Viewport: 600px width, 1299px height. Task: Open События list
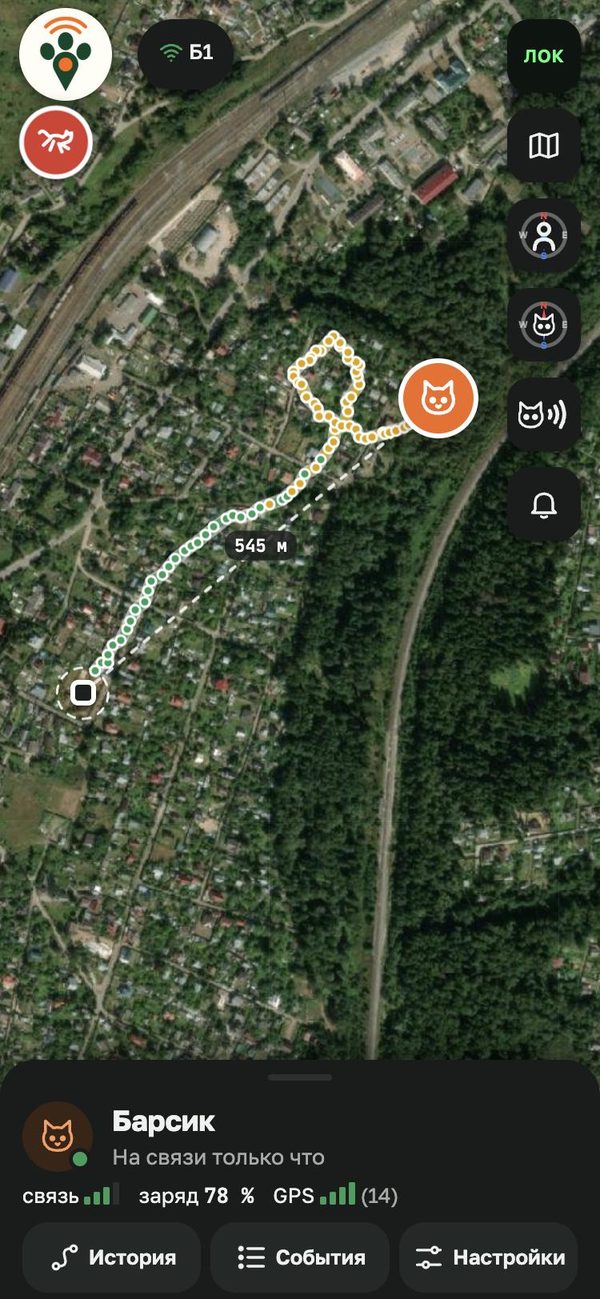click(300, 1258)
